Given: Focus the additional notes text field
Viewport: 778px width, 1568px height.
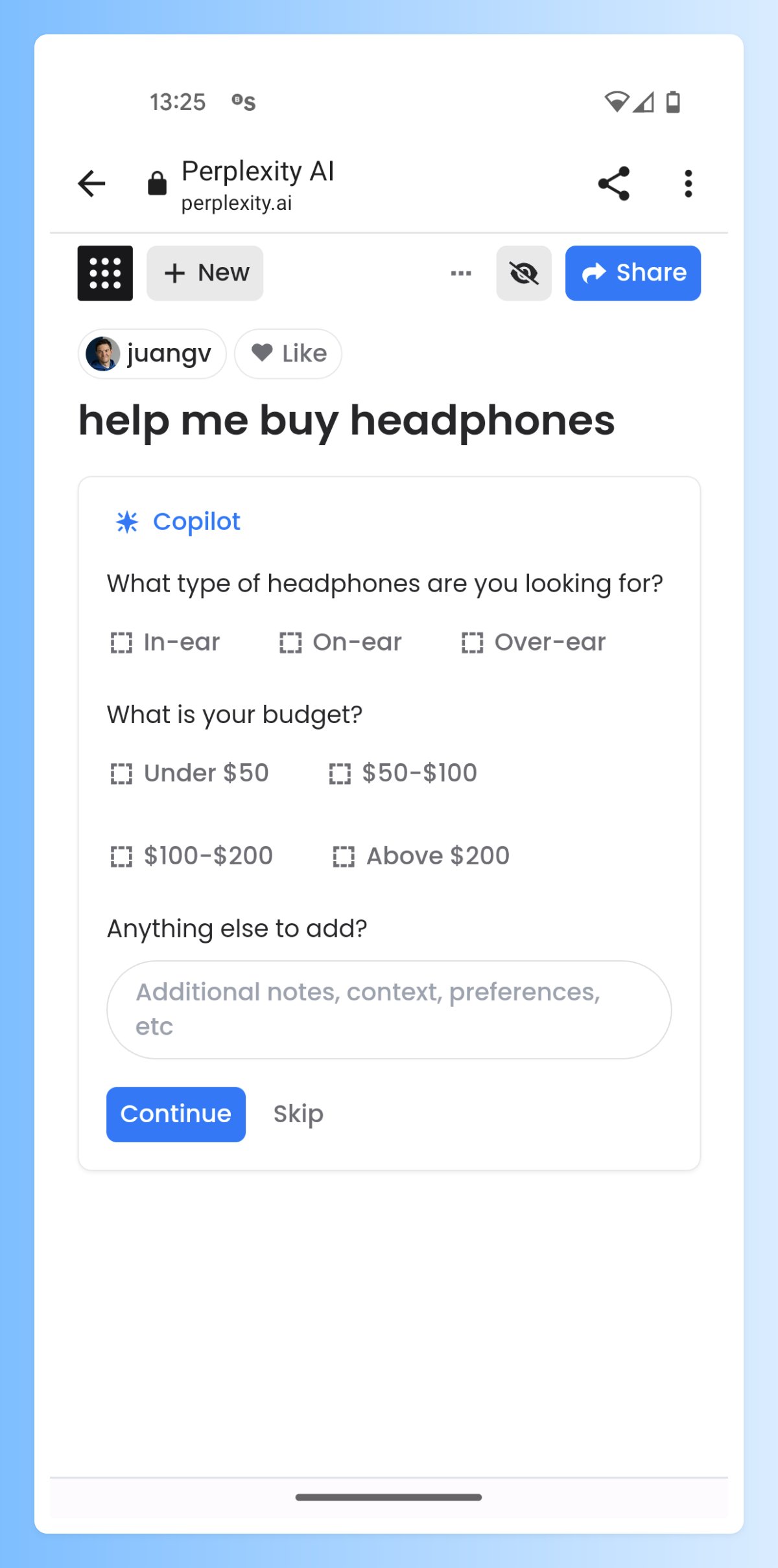Looking at the screenshot, I should pos(389,1009).
